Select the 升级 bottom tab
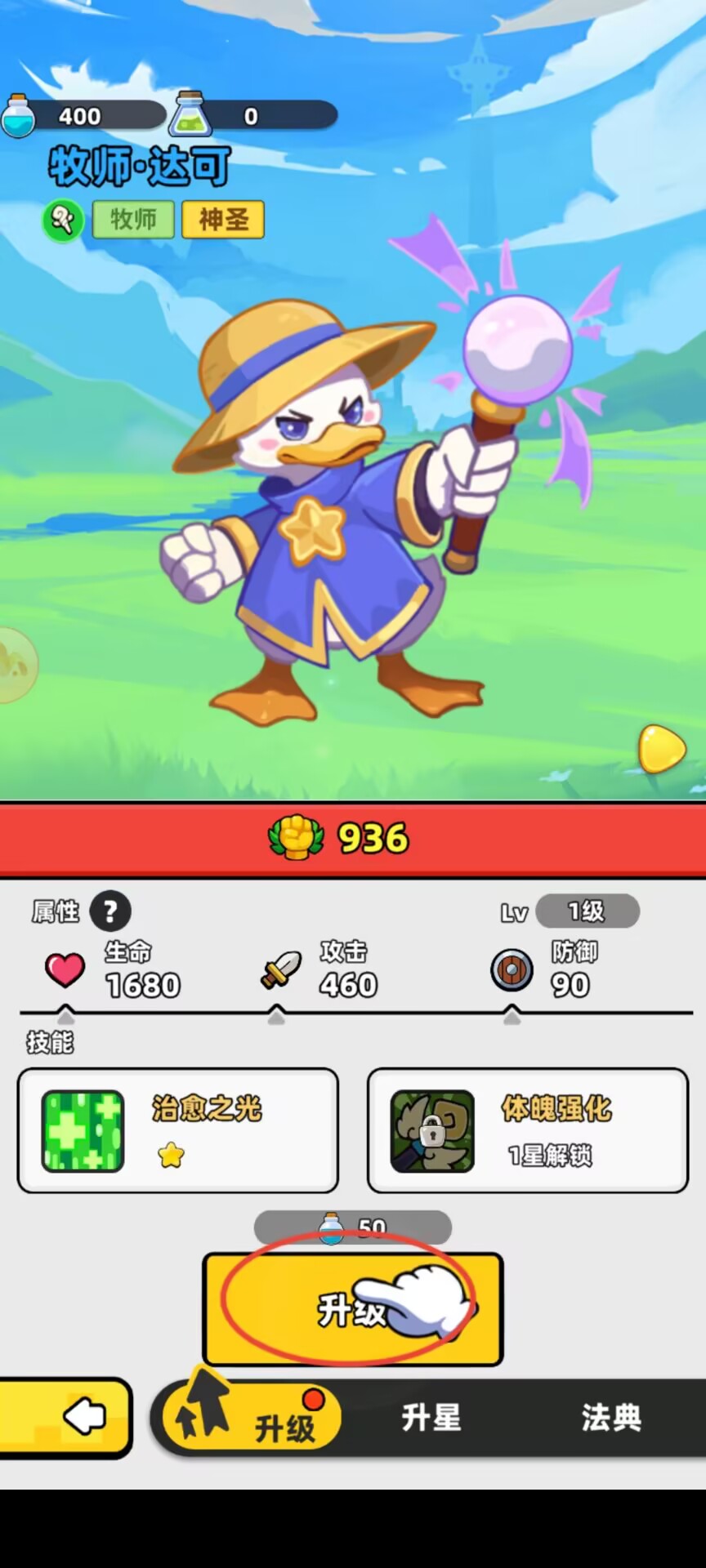This screenshot has height=1568, width=706. point(253,1419)
